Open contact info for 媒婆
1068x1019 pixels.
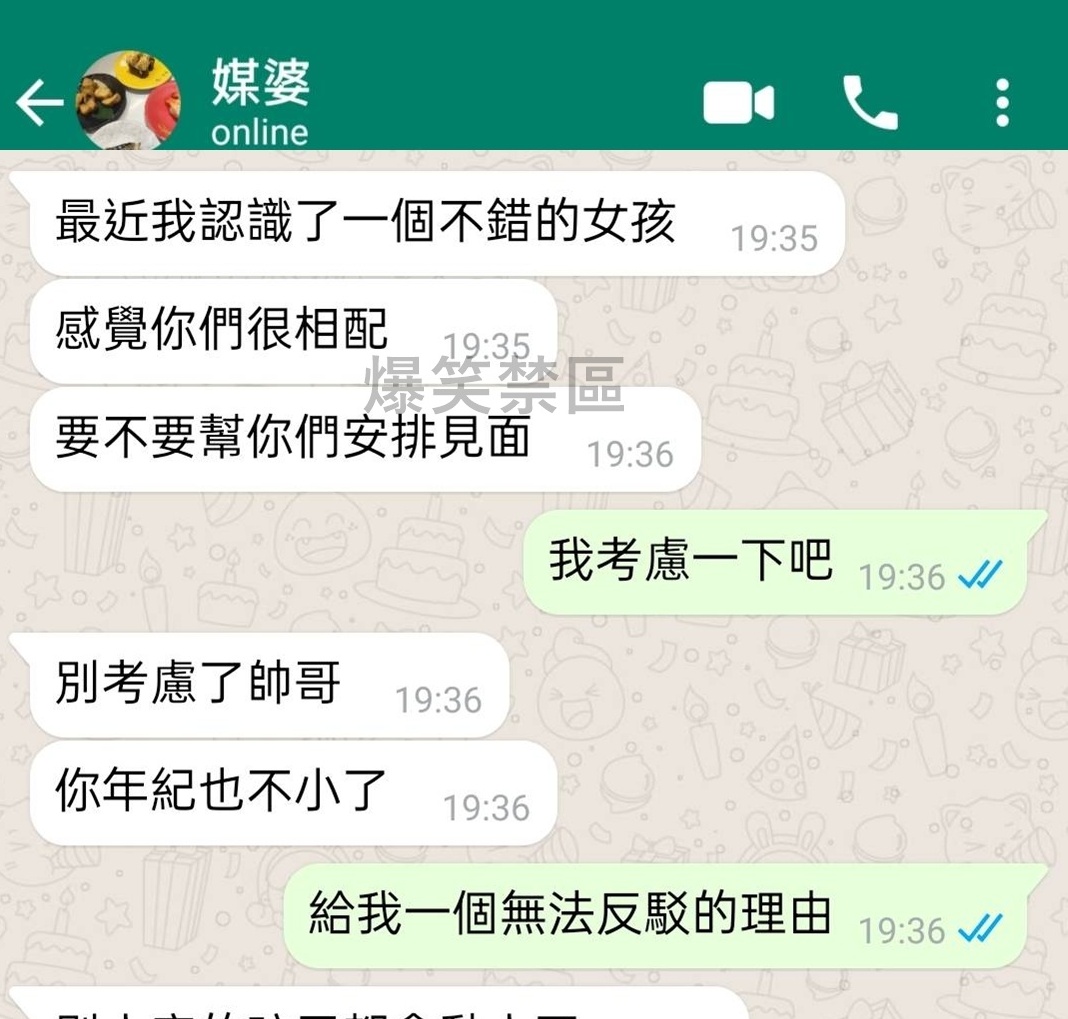click(x=260, y=102)
